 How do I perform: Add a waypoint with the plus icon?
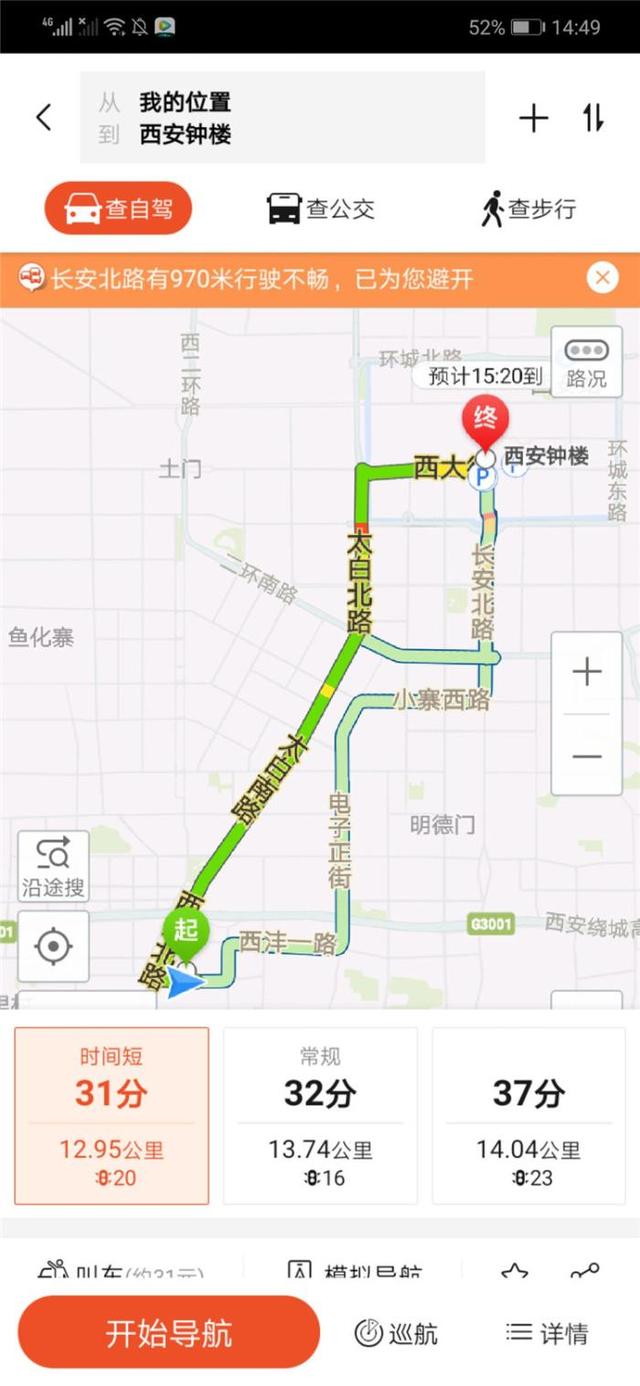[x=533, y=118]
